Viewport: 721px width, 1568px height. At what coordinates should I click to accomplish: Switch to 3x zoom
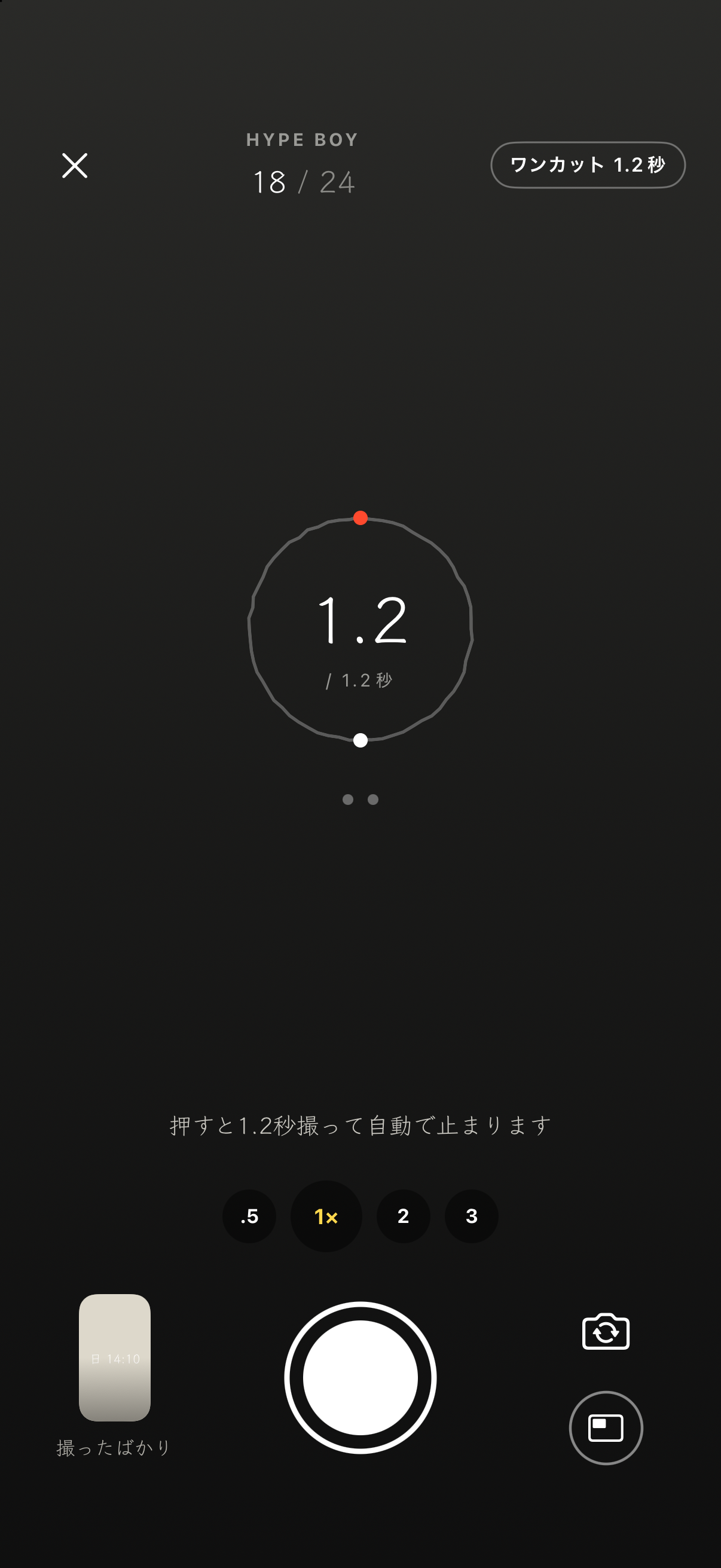(472, 1216)
